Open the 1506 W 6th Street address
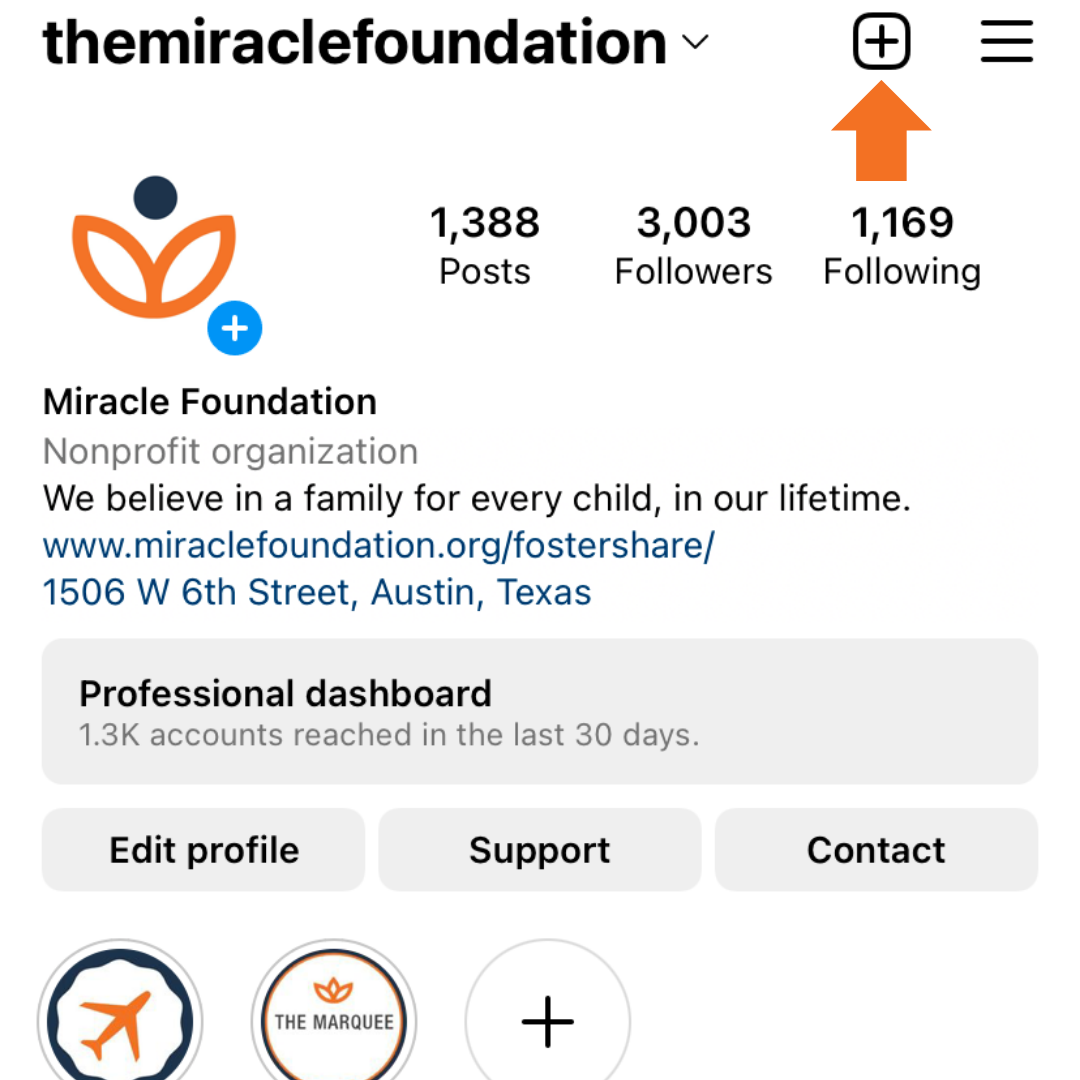The width and height of the screenshot is (1080, 1080). 317,592
